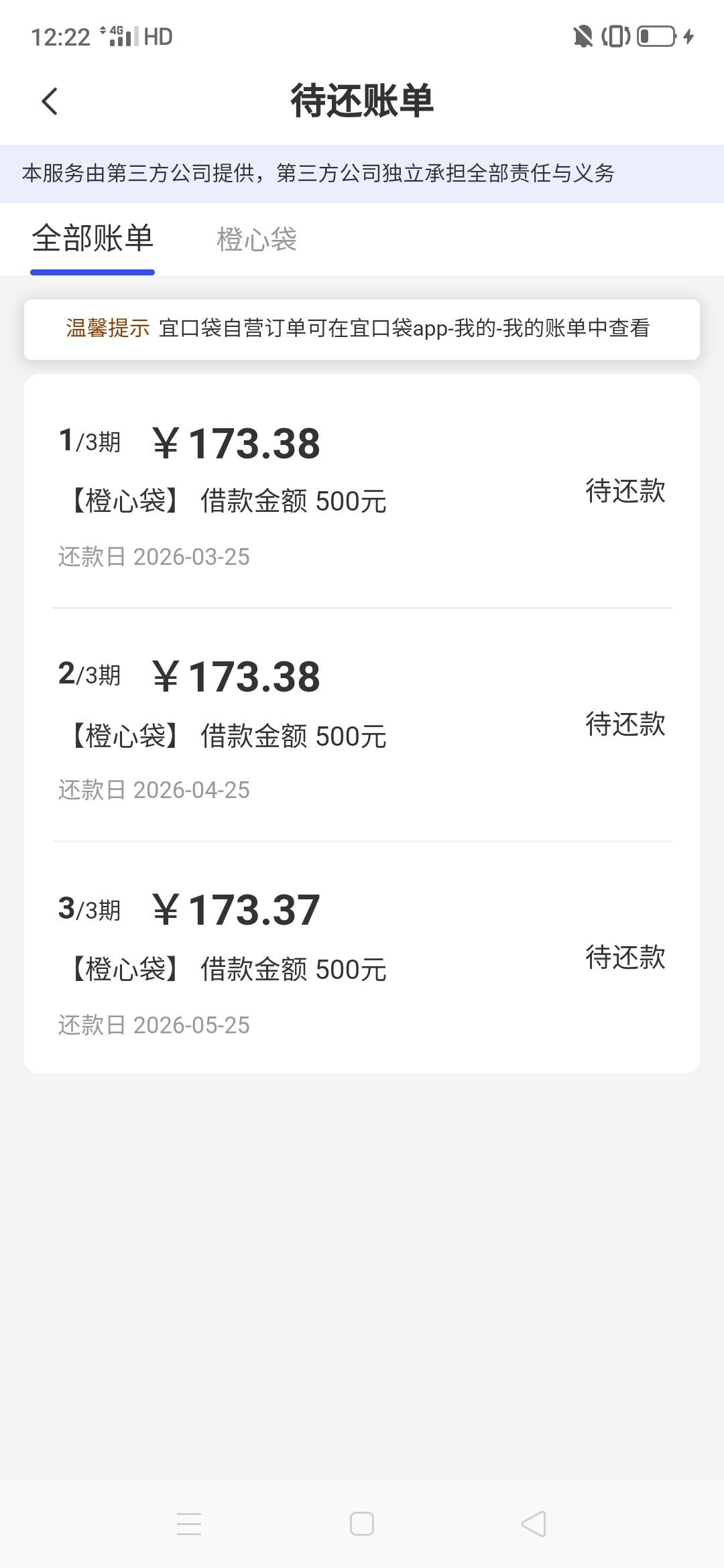This screenshot has height=1568, width=724.
Task: Open recent apps from navigation bar
Action: pyautogui.click(x=189, y=1524)
